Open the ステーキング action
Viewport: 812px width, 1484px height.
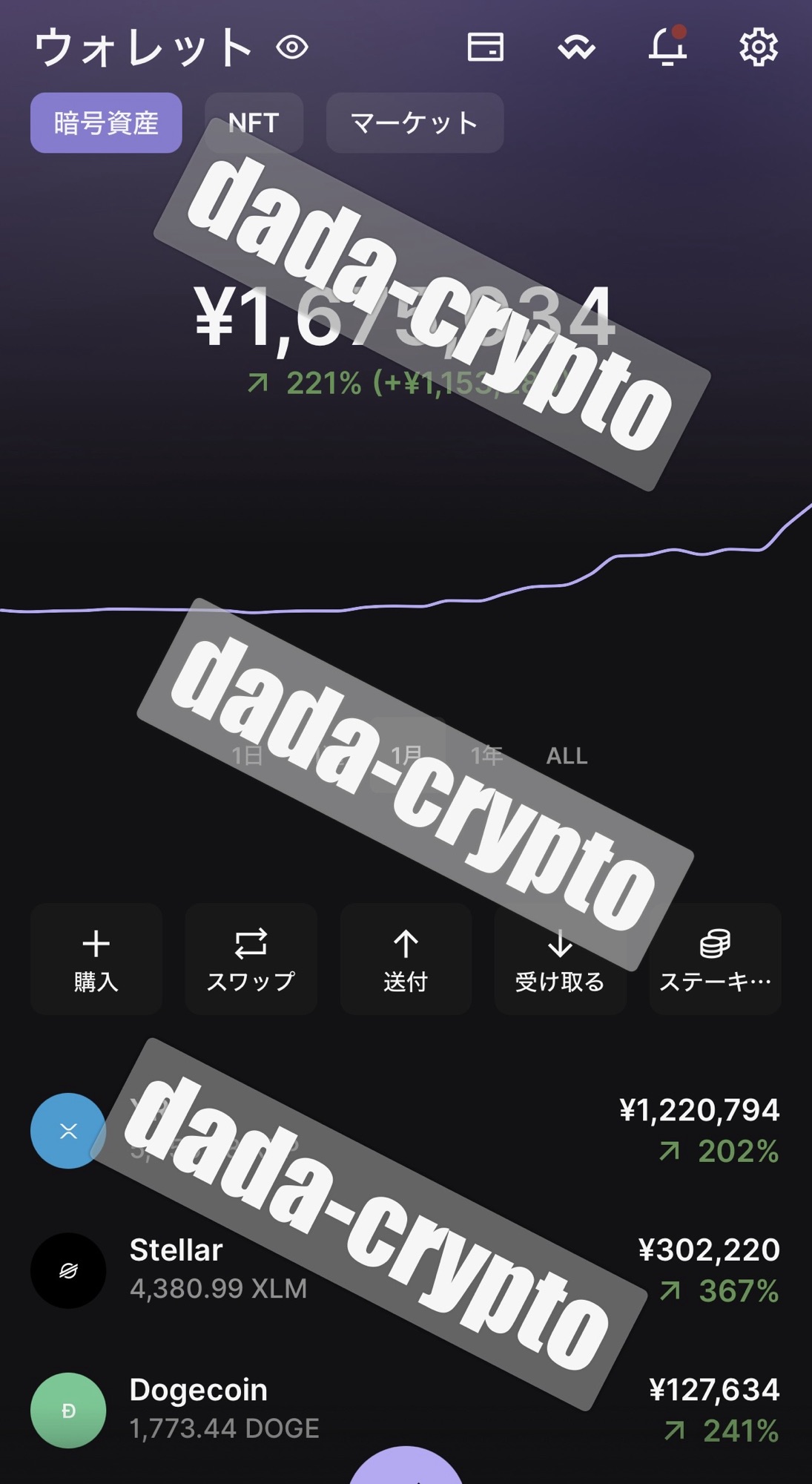(x=715, y=959)
